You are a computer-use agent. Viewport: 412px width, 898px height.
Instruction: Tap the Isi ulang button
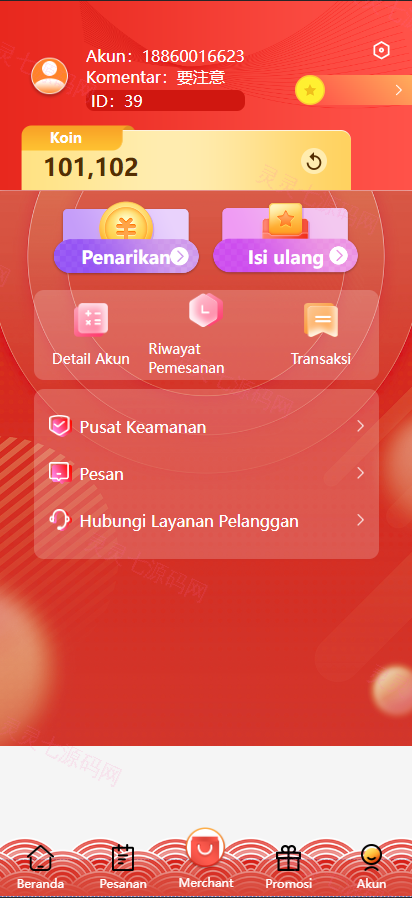coord(285,256)
